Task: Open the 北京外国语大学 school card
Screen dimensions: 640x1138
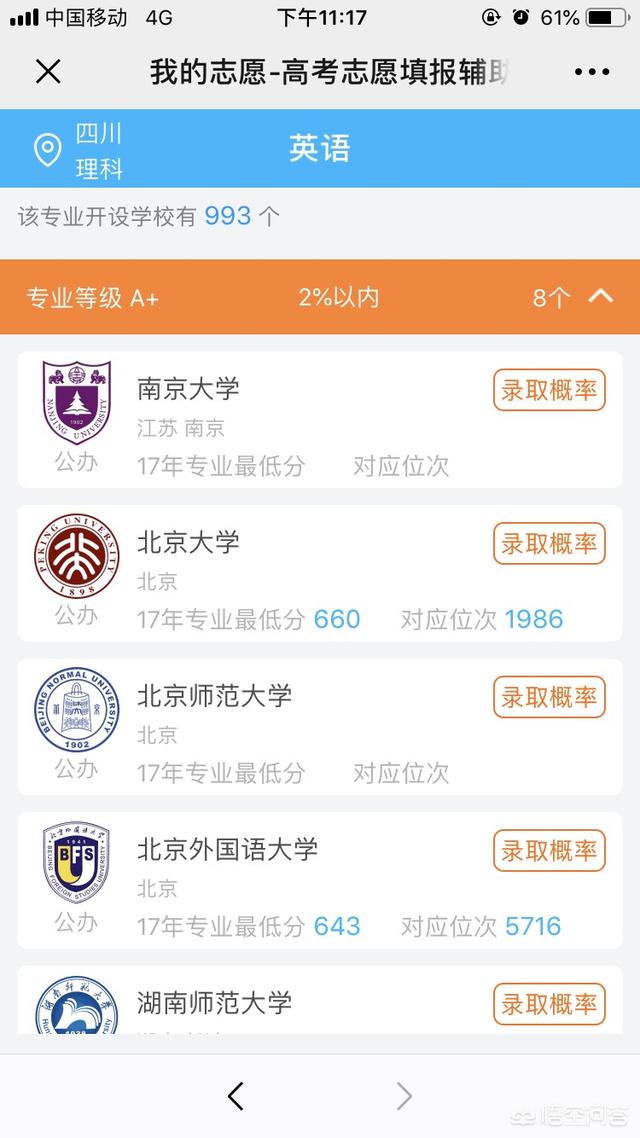Action: [x=319, y=880]
